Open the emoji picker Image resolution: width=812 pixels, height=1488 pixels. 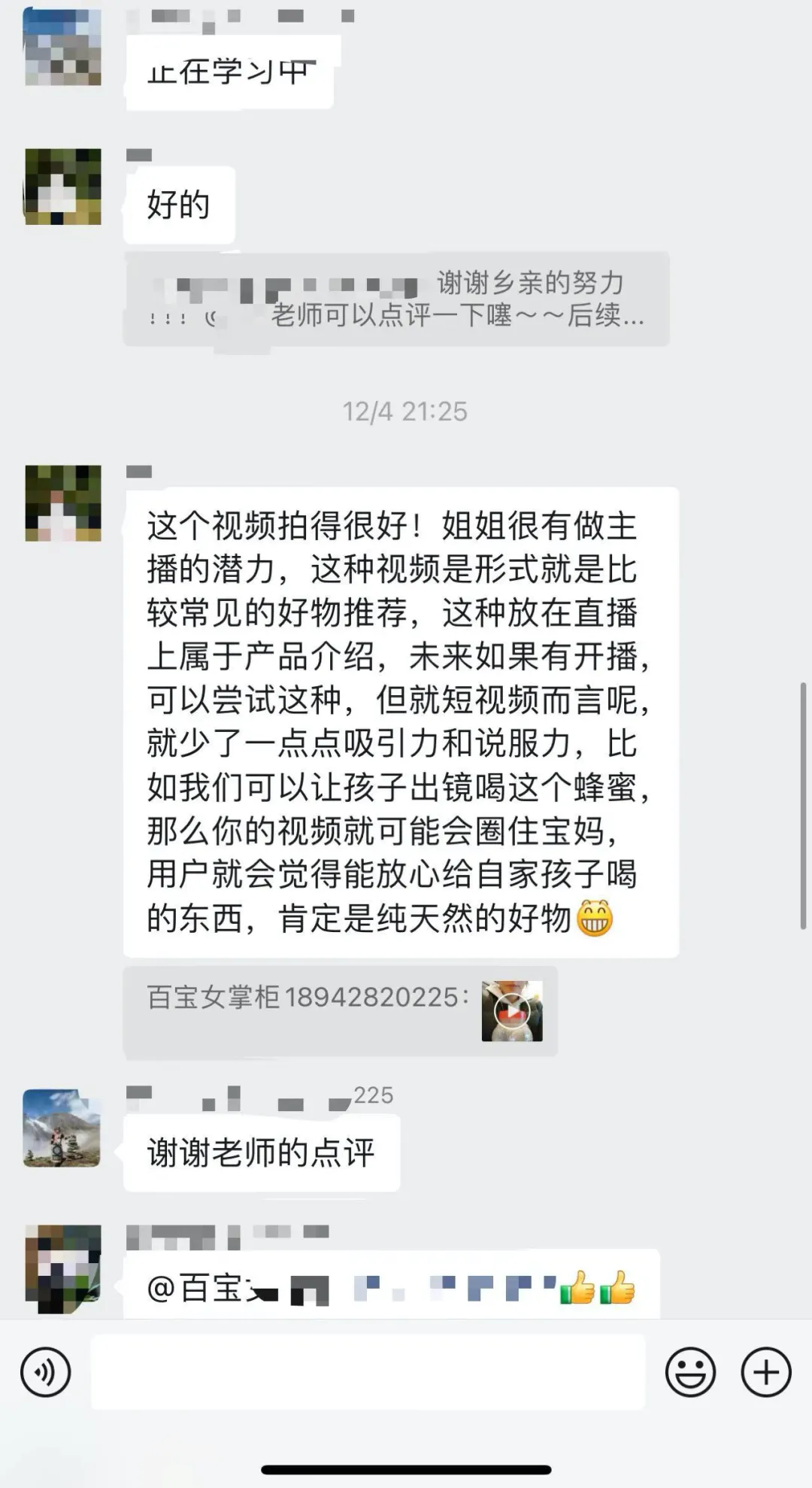689,1372
